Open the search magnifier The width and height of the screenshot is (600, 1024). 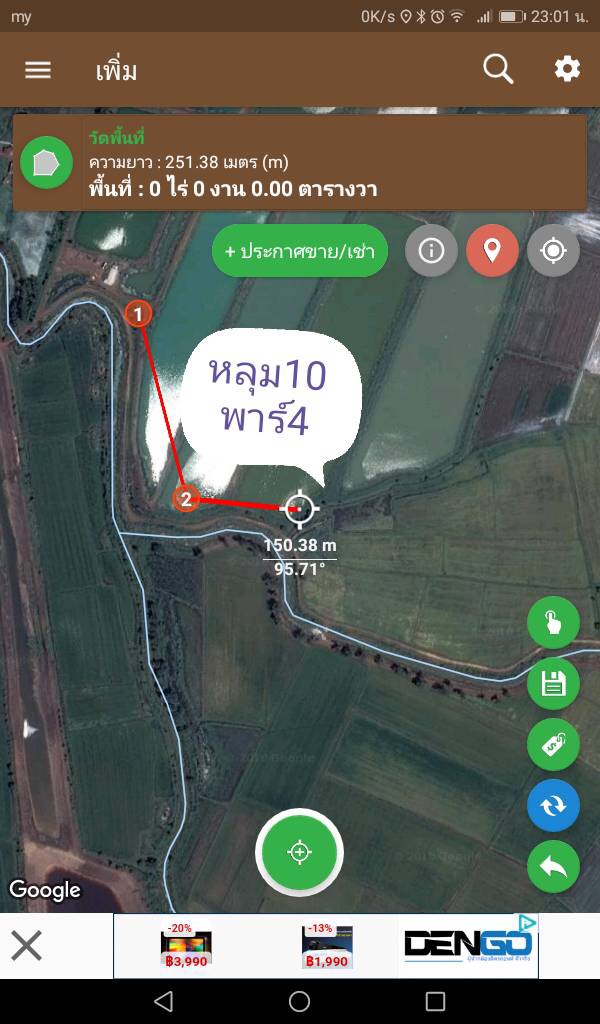(498, 69)
